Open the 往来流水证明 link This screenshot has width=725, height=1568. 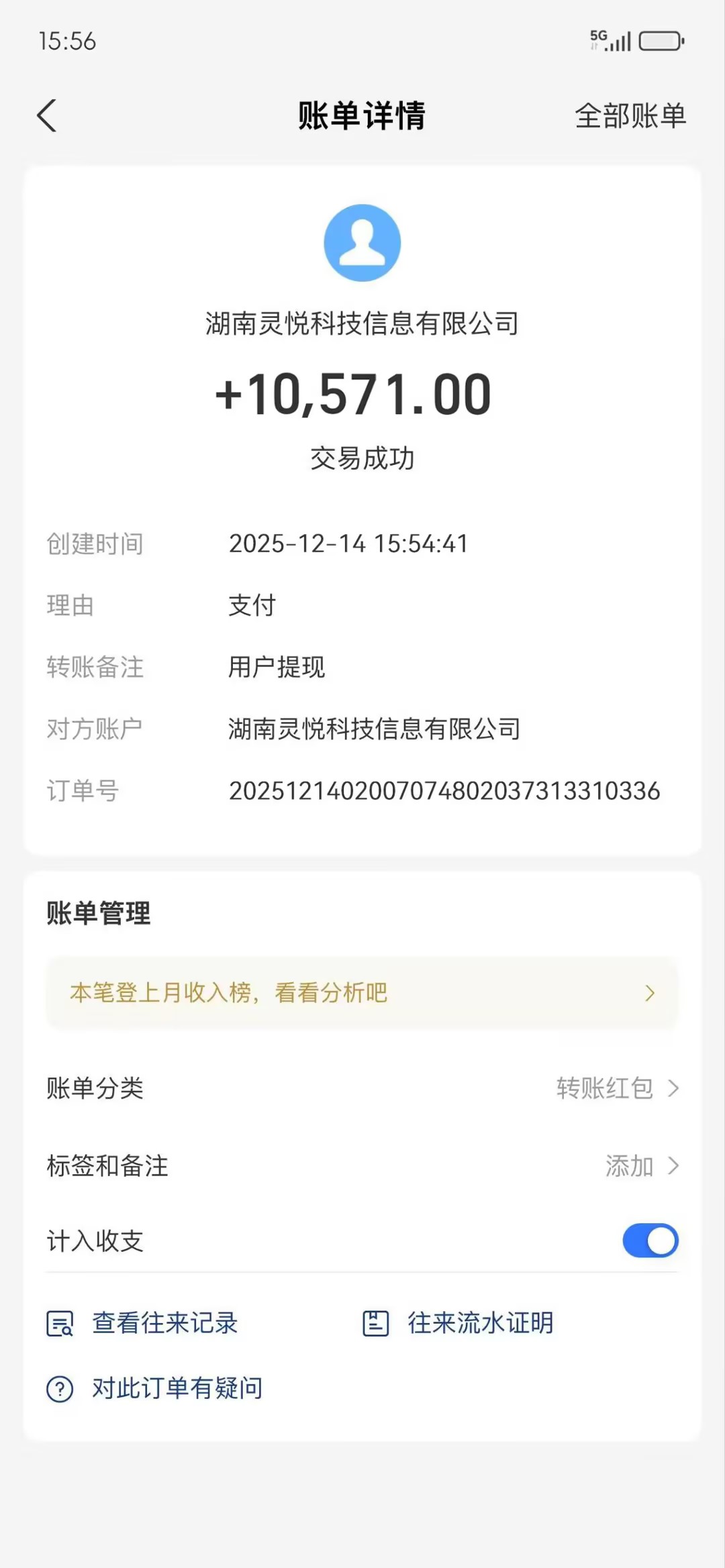[478, 1323]
